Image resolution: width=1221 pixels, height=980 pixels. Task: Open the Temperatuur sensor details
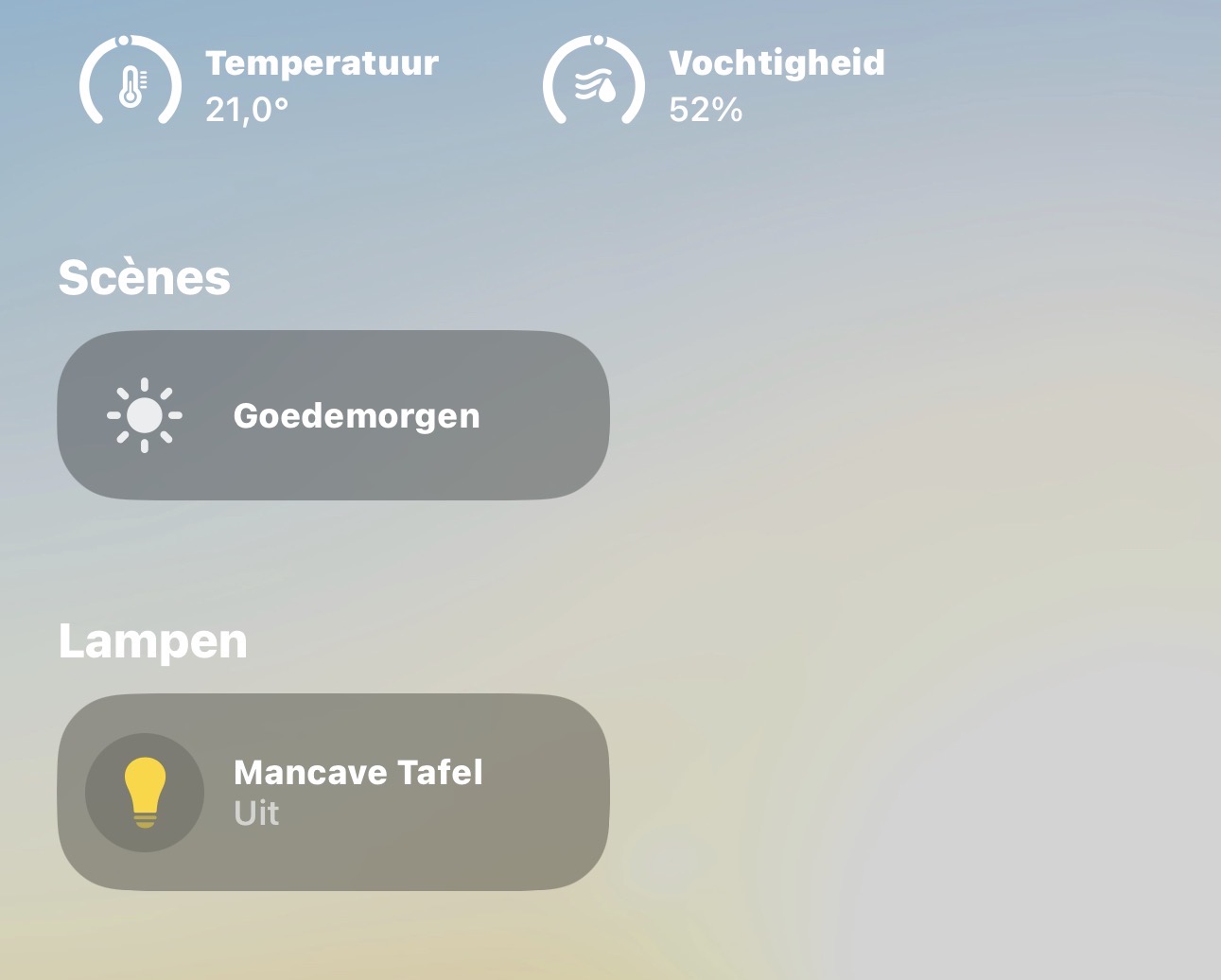260,83
